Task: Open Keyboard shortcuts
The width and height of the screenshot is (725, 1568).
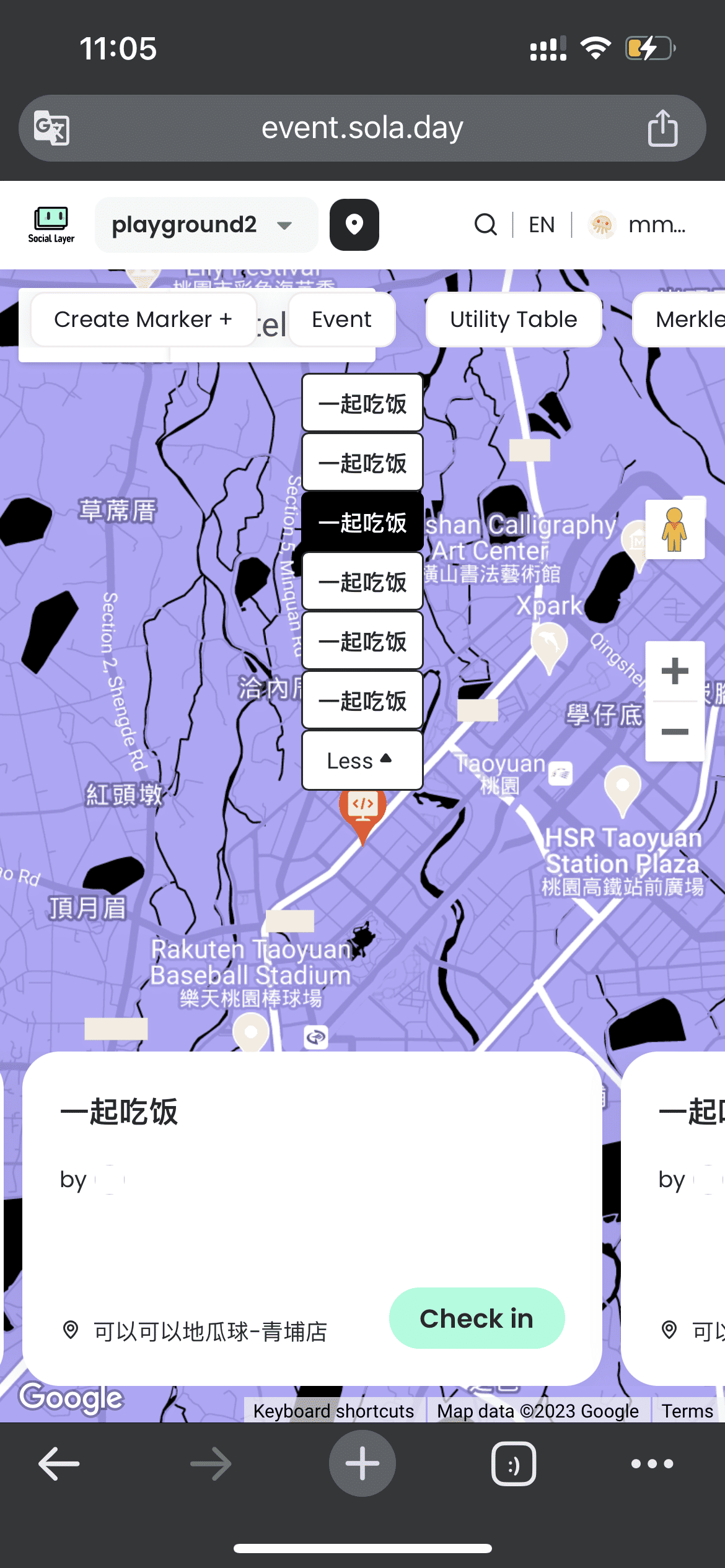Action: (x=333, y=1411)
